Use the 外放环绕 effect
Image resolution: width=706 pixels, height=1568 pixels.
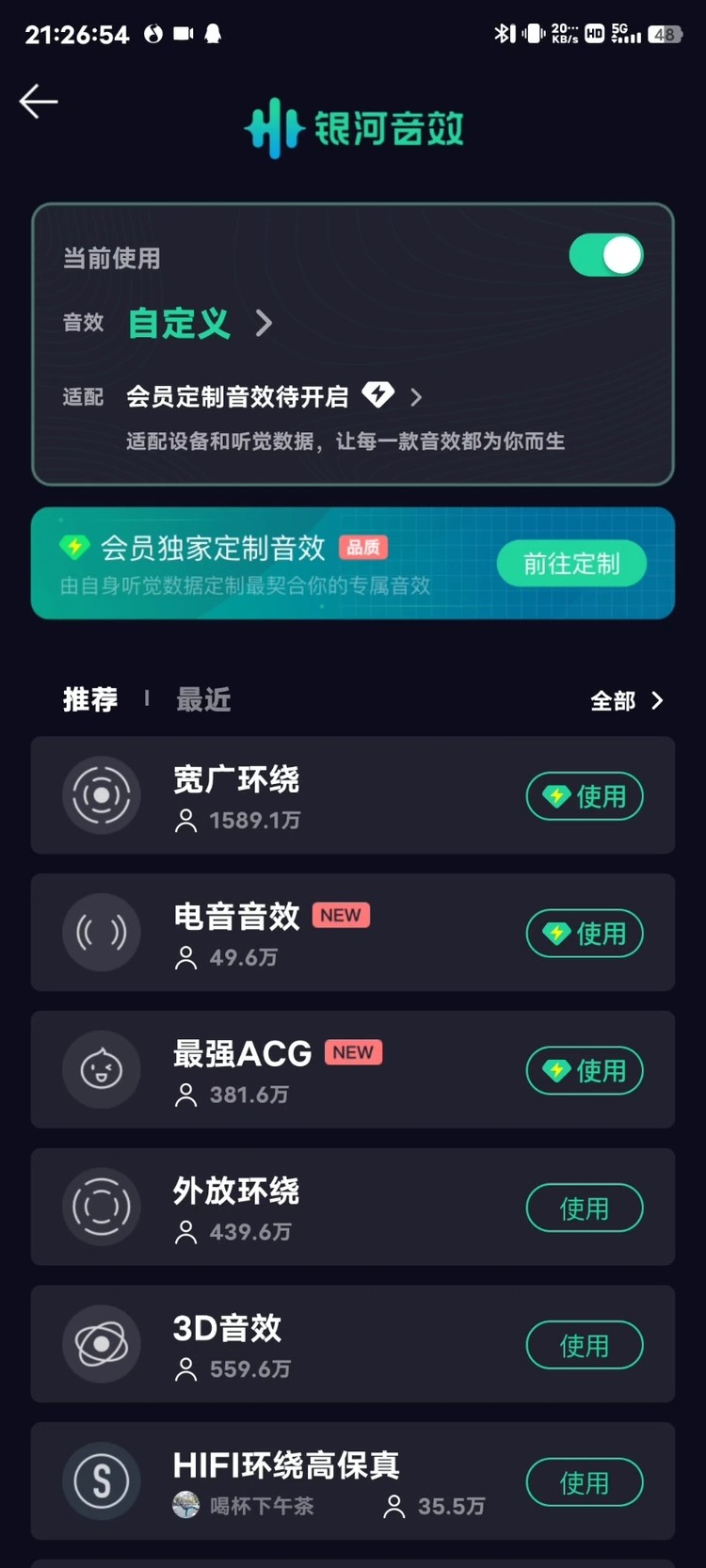coord(585,1208)
